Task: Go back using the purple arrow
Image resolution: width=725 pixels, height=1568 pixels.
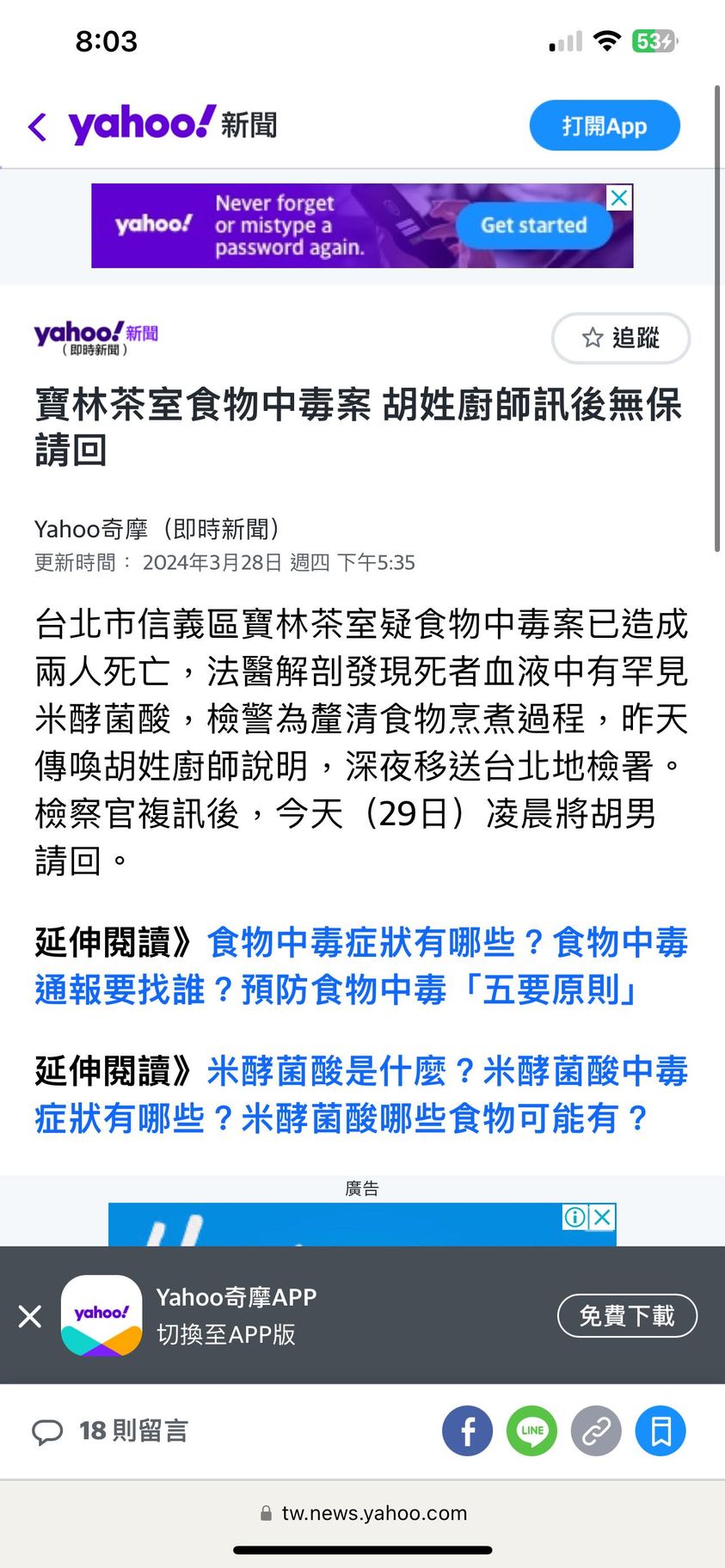Action: pos(37,126)
